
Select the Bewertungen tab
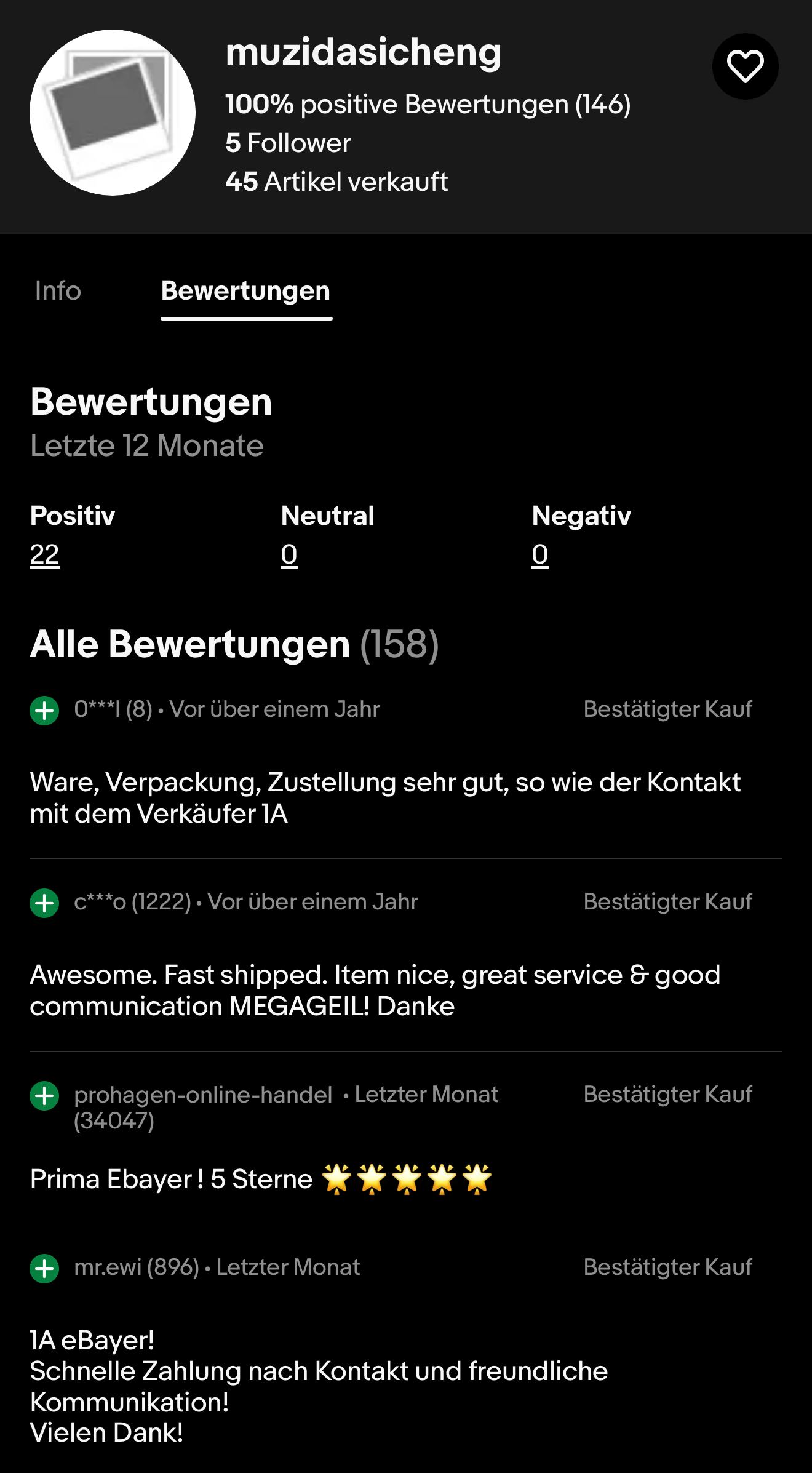pyautogui.click(x=245, y=290)
